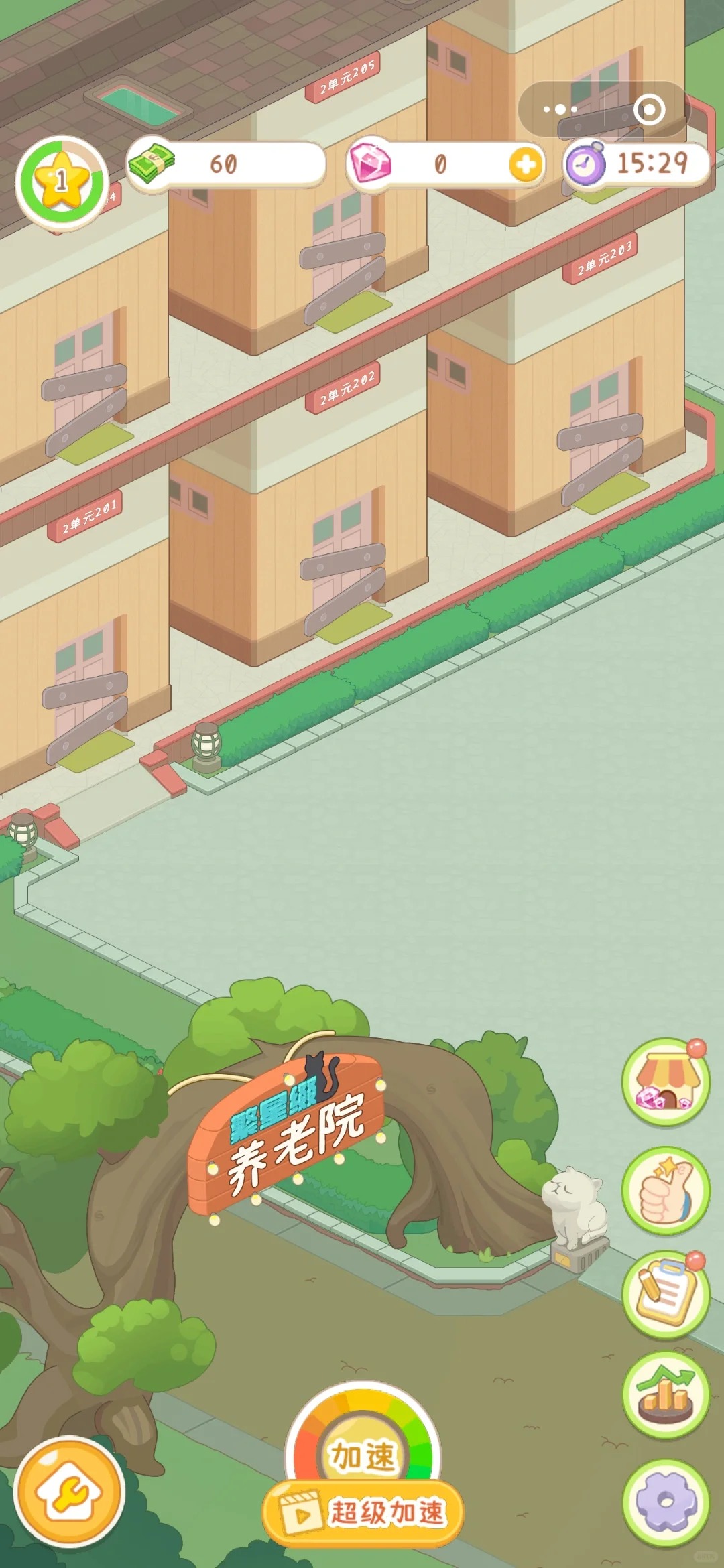Open the task clipboard icon
This screenshot has height=1568, width=724.
tap(666, 1295)
